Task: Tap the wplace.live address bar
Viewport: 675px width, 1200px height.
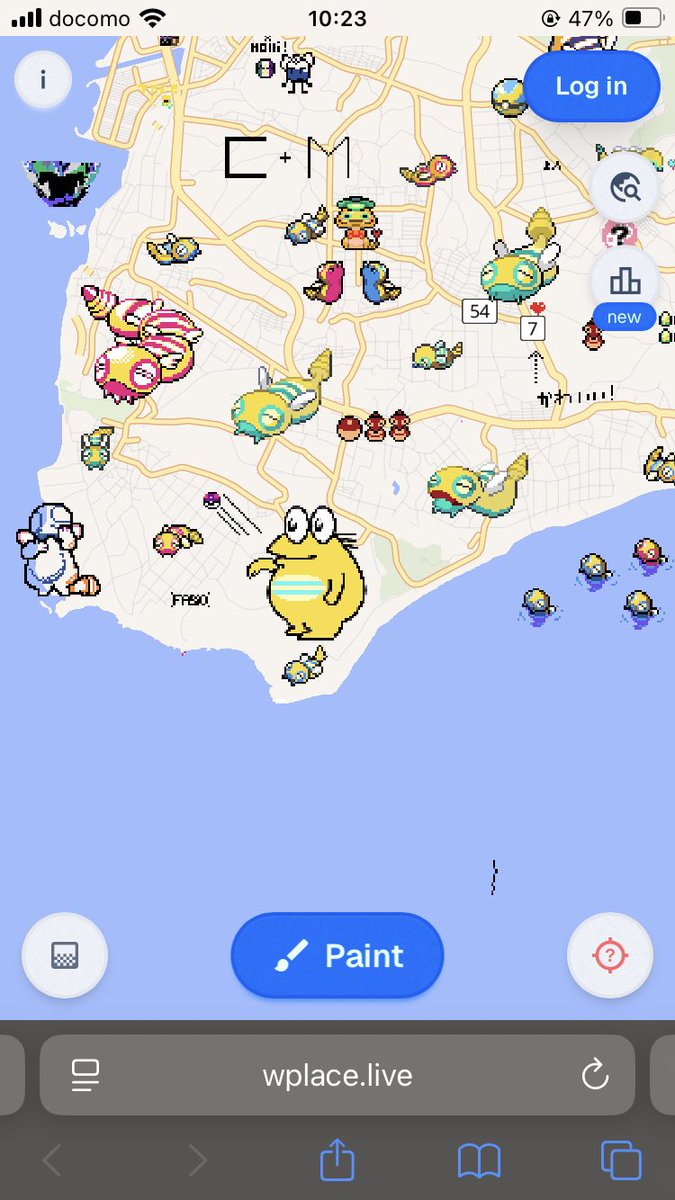Action: pos(337,1075)
